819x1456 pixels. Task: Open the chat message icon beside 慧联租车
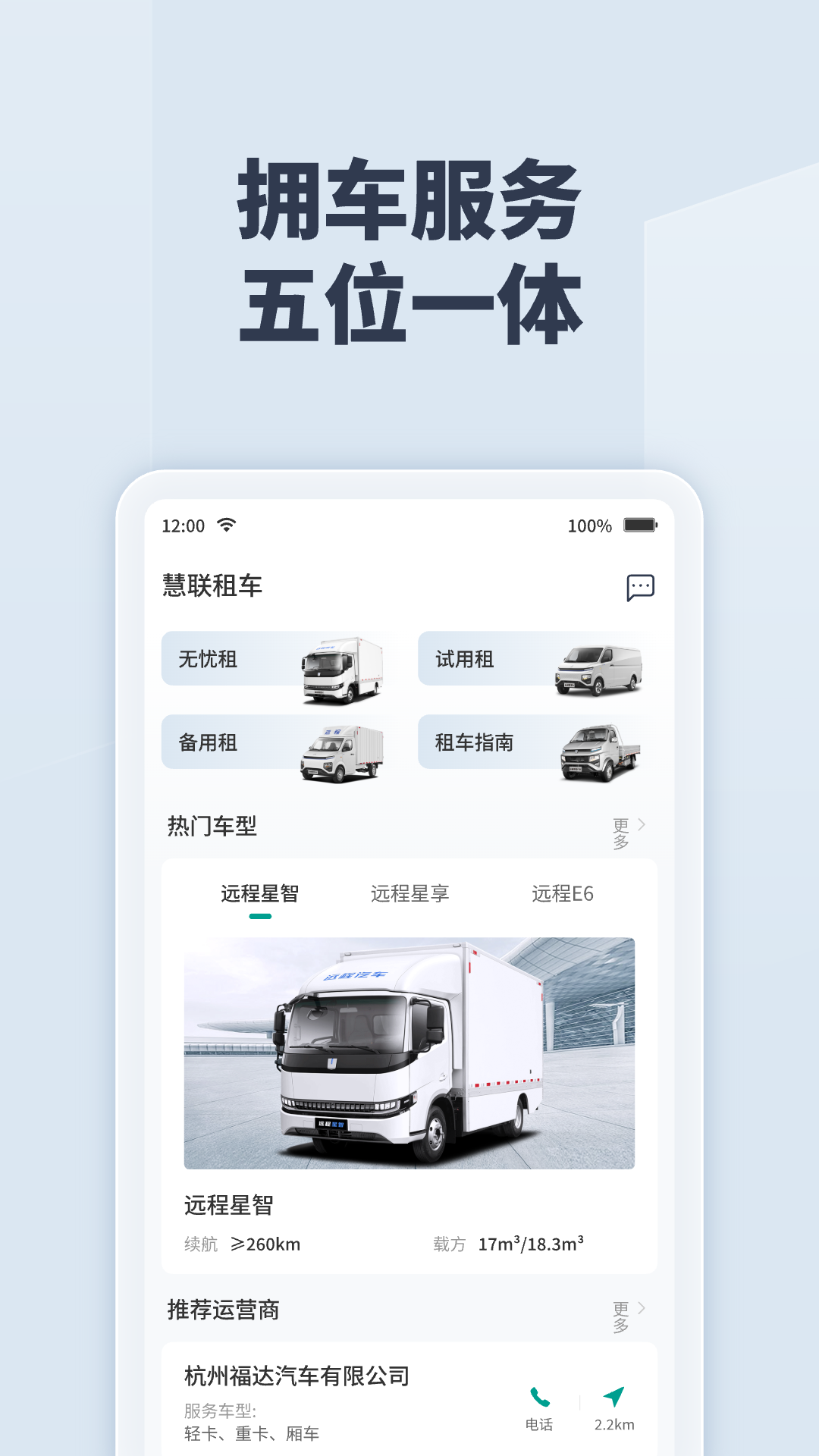tap(641, 588)
